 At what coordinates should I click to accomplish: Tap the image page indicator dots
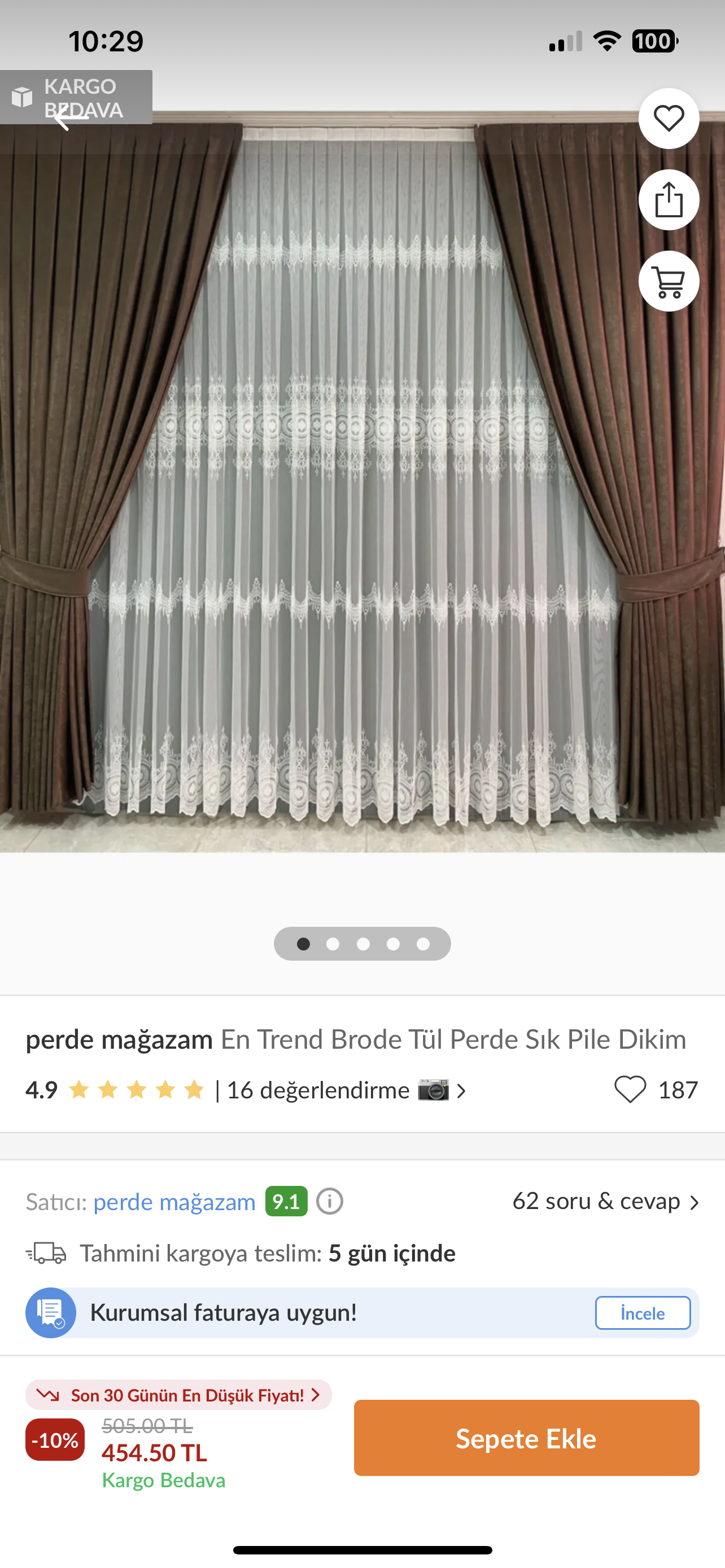point(362,944)
